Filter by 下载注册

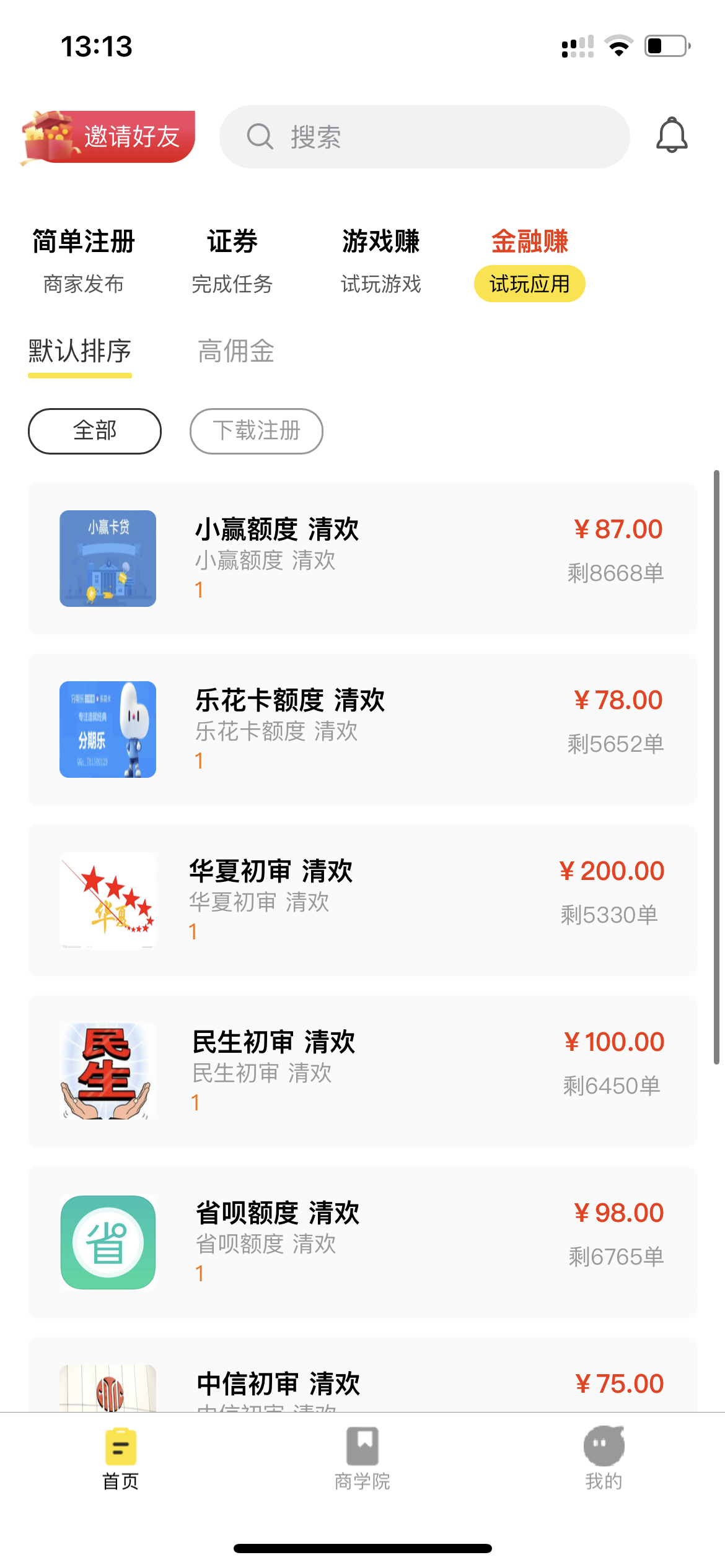coord(256,431)
